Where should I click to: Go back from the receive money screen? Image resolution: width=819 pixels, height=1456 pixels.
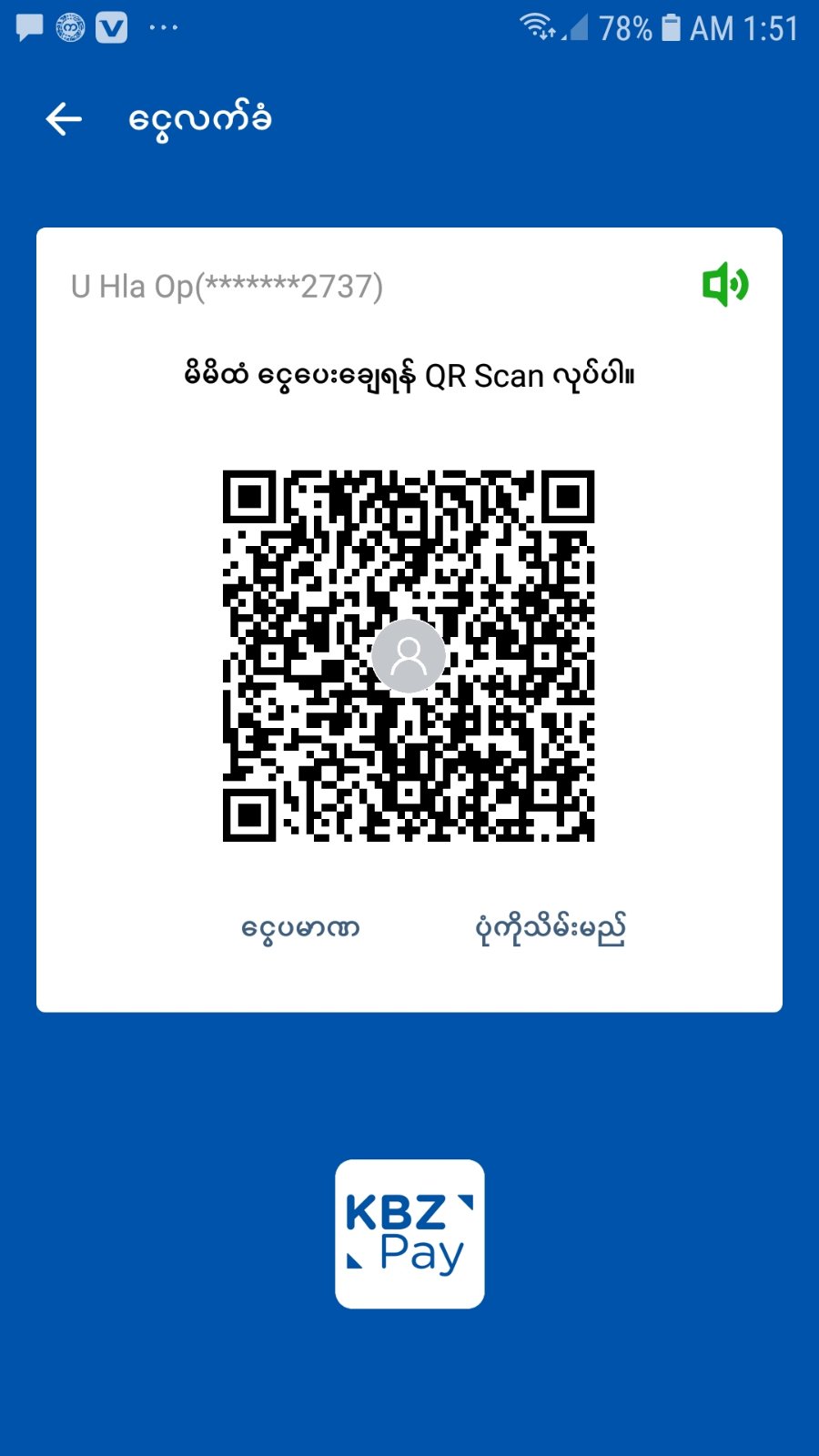click(x=64, y=119)
